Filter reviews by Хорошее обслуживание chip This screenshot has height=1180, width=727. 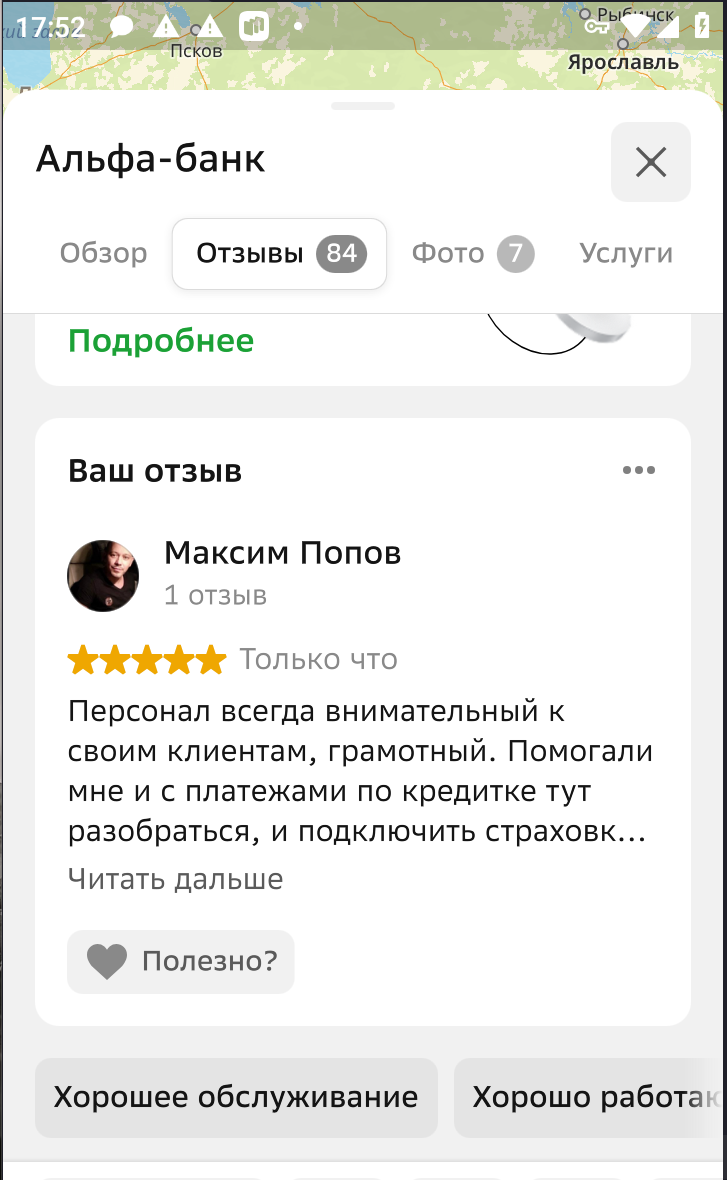pyautogui.click(x=236, y=1097)
